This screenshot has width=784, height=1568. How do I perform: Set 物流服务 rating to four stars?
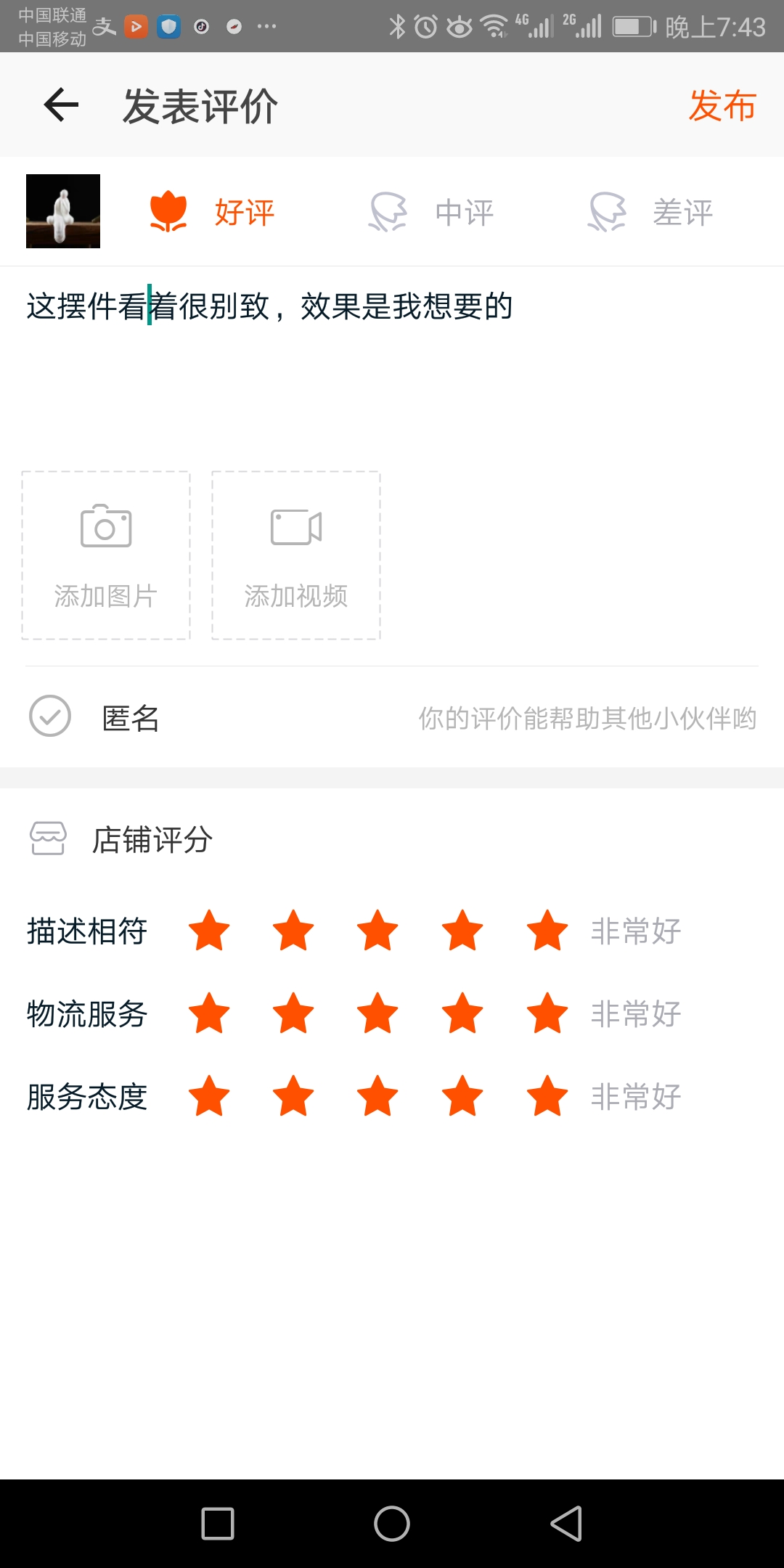pos(462,1013)
